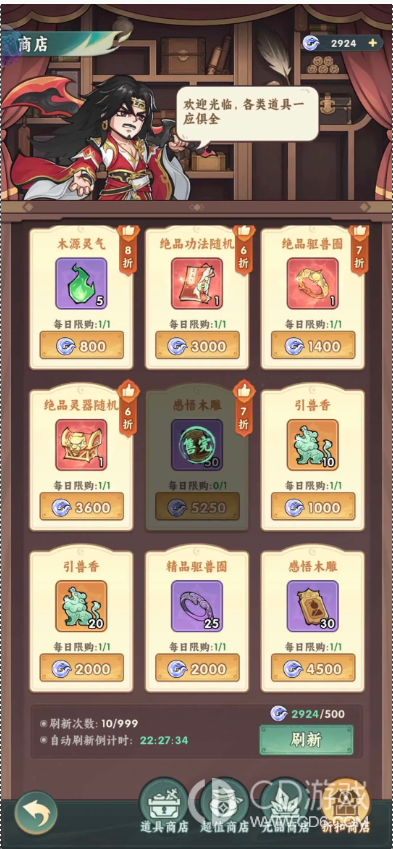Switch to the 道具商店 tab
The width and height of the screenshot is (393, 849).
tap(164, 807)
